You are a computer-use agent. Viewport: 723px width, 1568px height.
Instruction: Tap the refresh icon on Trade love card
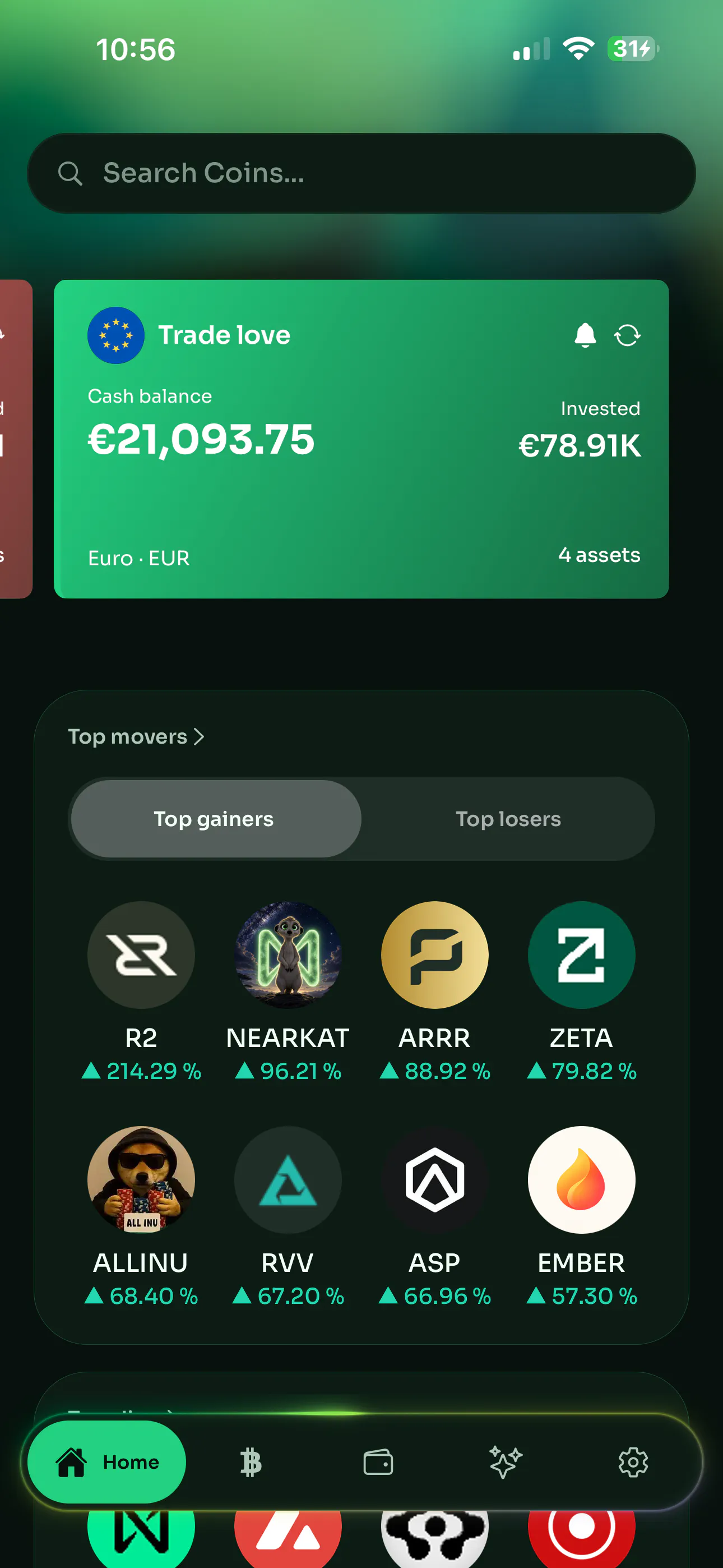pyautogui.click(x=627, y=335)
